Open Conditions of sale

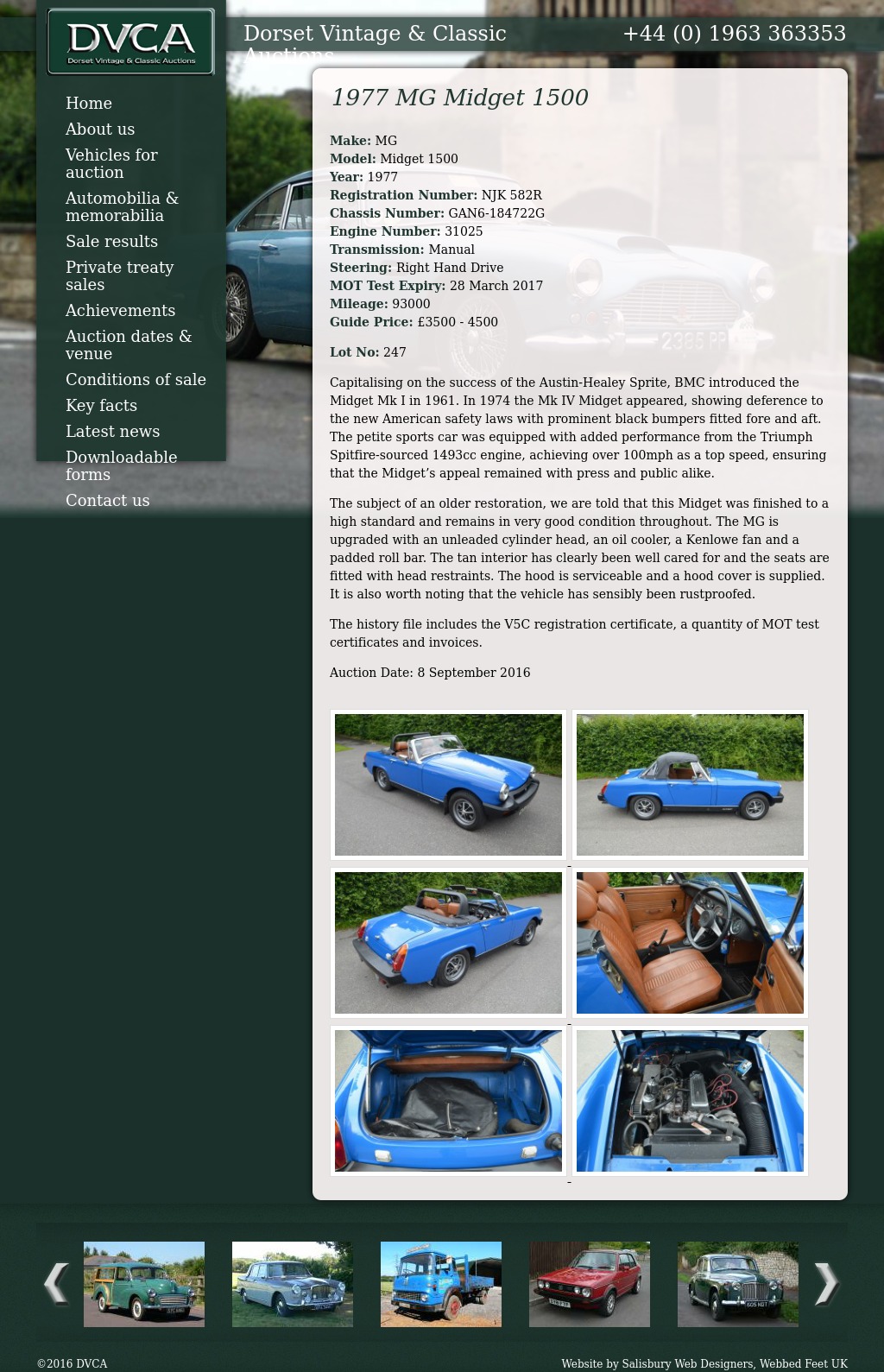136,380
